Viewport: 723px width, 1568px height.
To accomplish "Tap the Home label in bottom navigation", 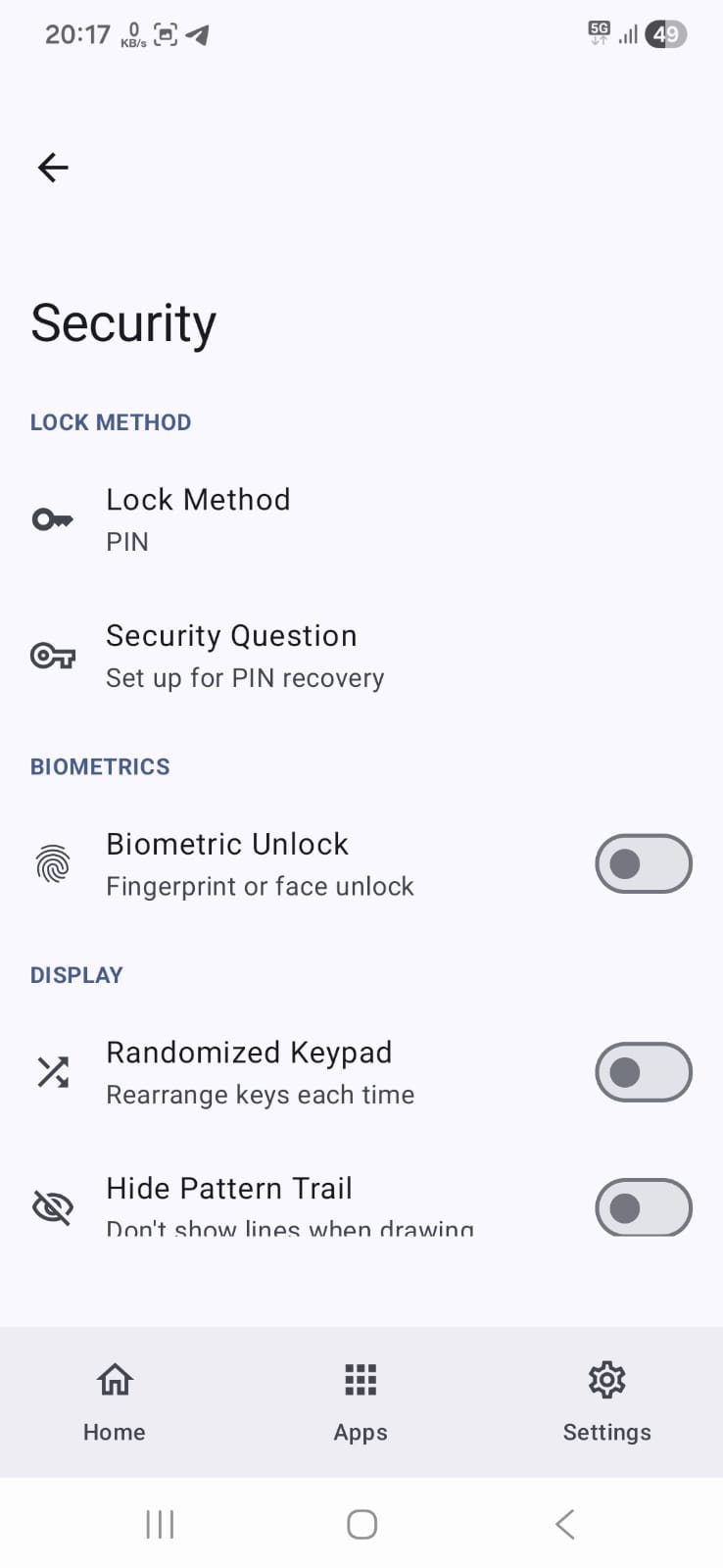I will click(x=114, y=1432).
